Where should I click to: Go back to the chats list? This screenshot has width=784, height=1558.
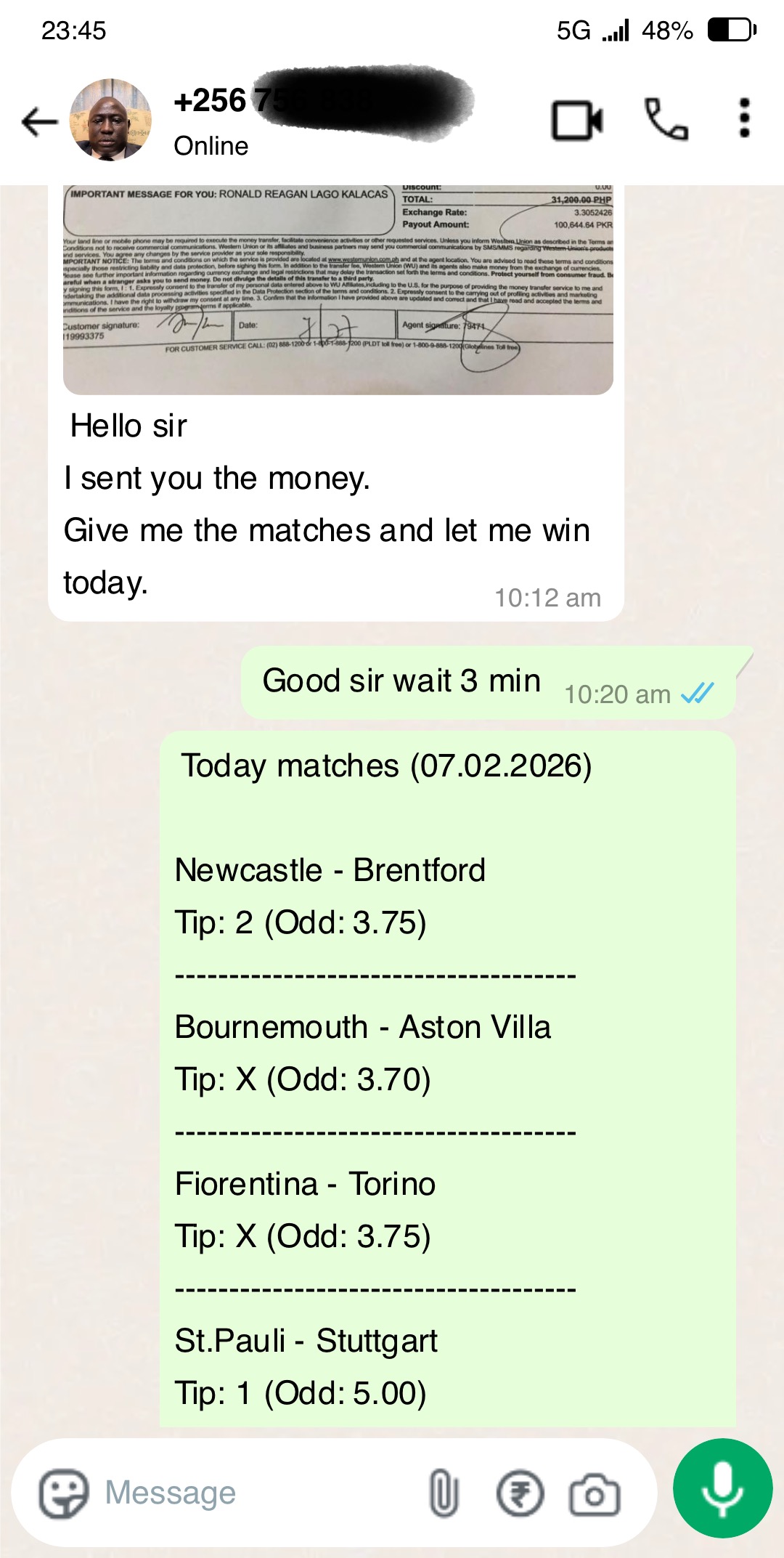coord(39,121)
